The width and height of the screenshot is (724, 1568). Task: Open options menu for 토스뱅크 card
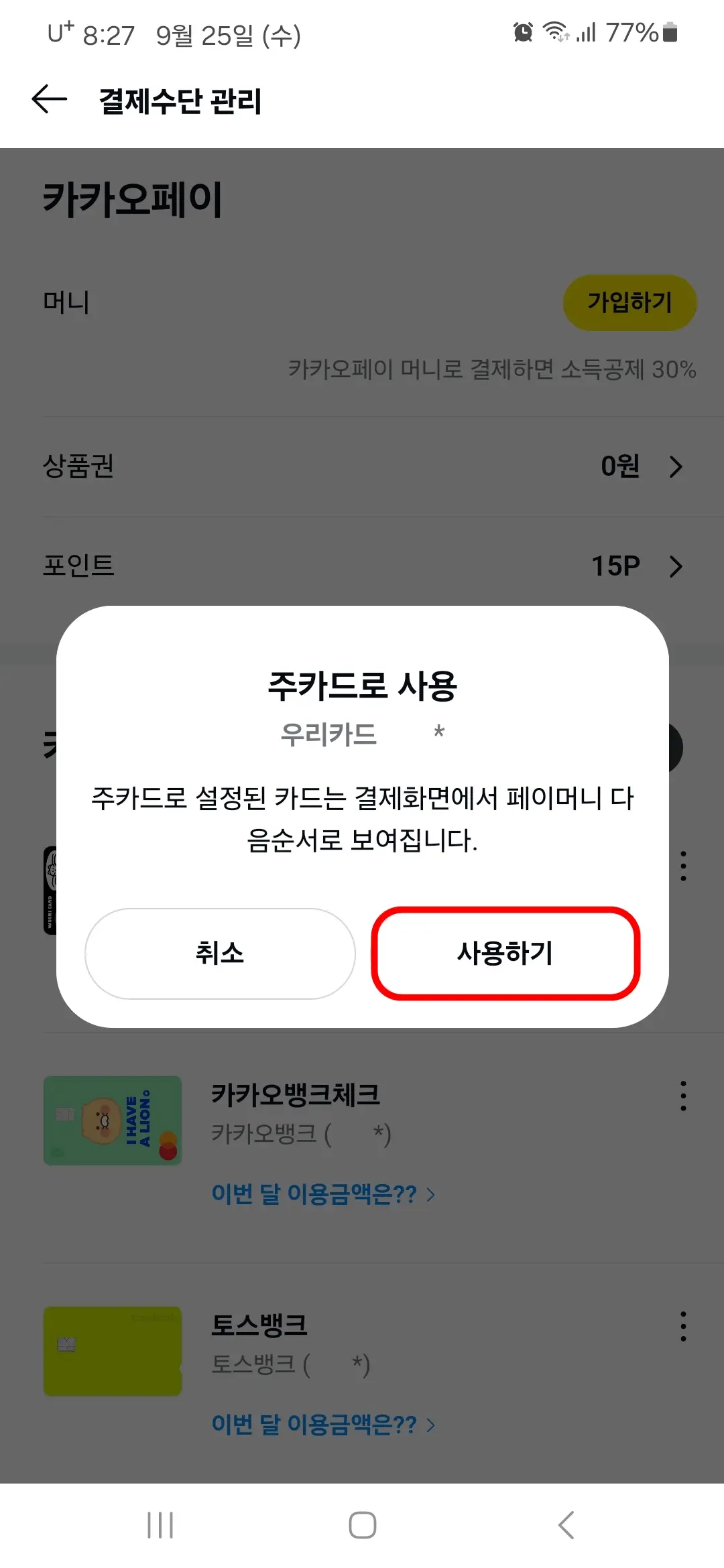[682, 1325]
